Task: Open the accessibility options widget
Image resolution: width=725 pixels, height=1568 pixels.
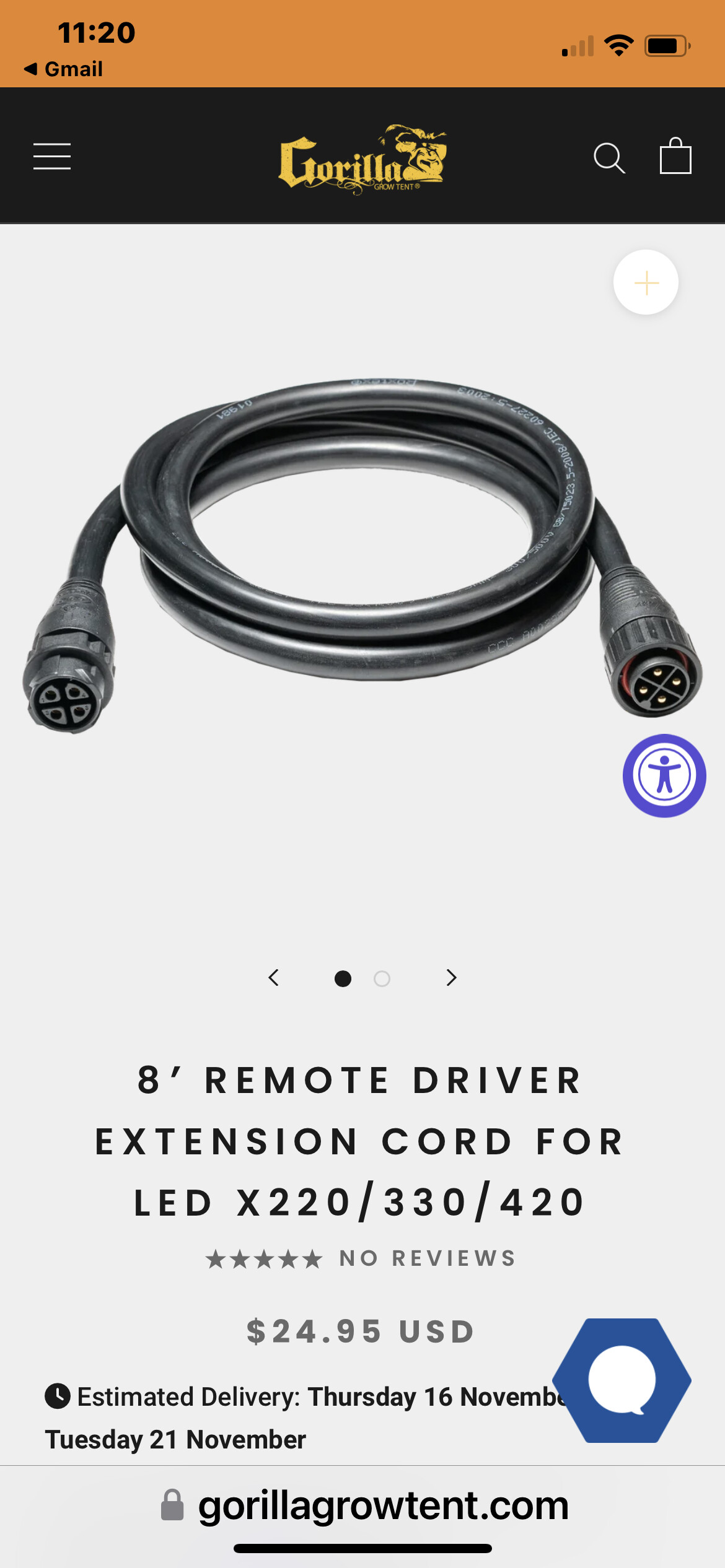Action: tap(664, 775)
